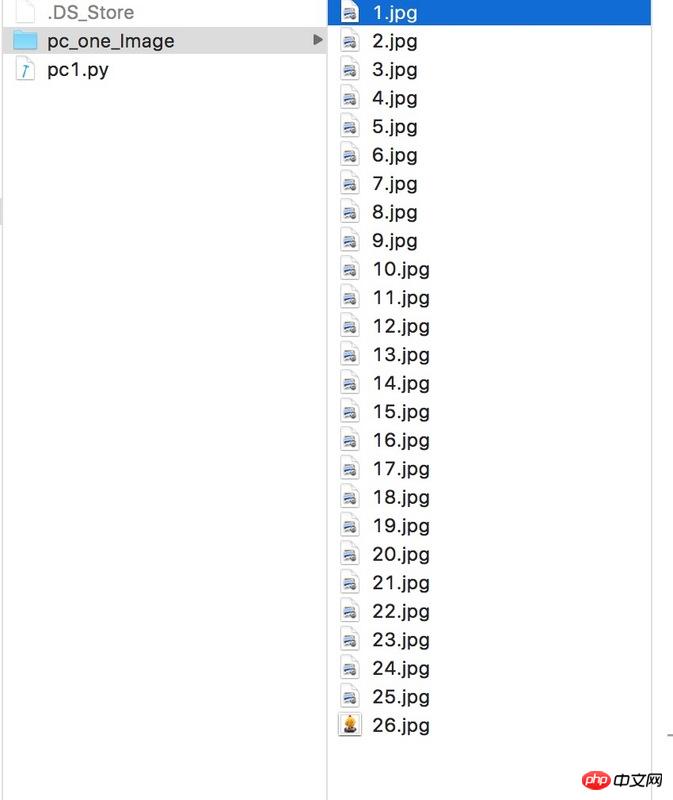Open the pc_one_Image folder
This screenshot has height=800, width=673.
pos(110,41)
